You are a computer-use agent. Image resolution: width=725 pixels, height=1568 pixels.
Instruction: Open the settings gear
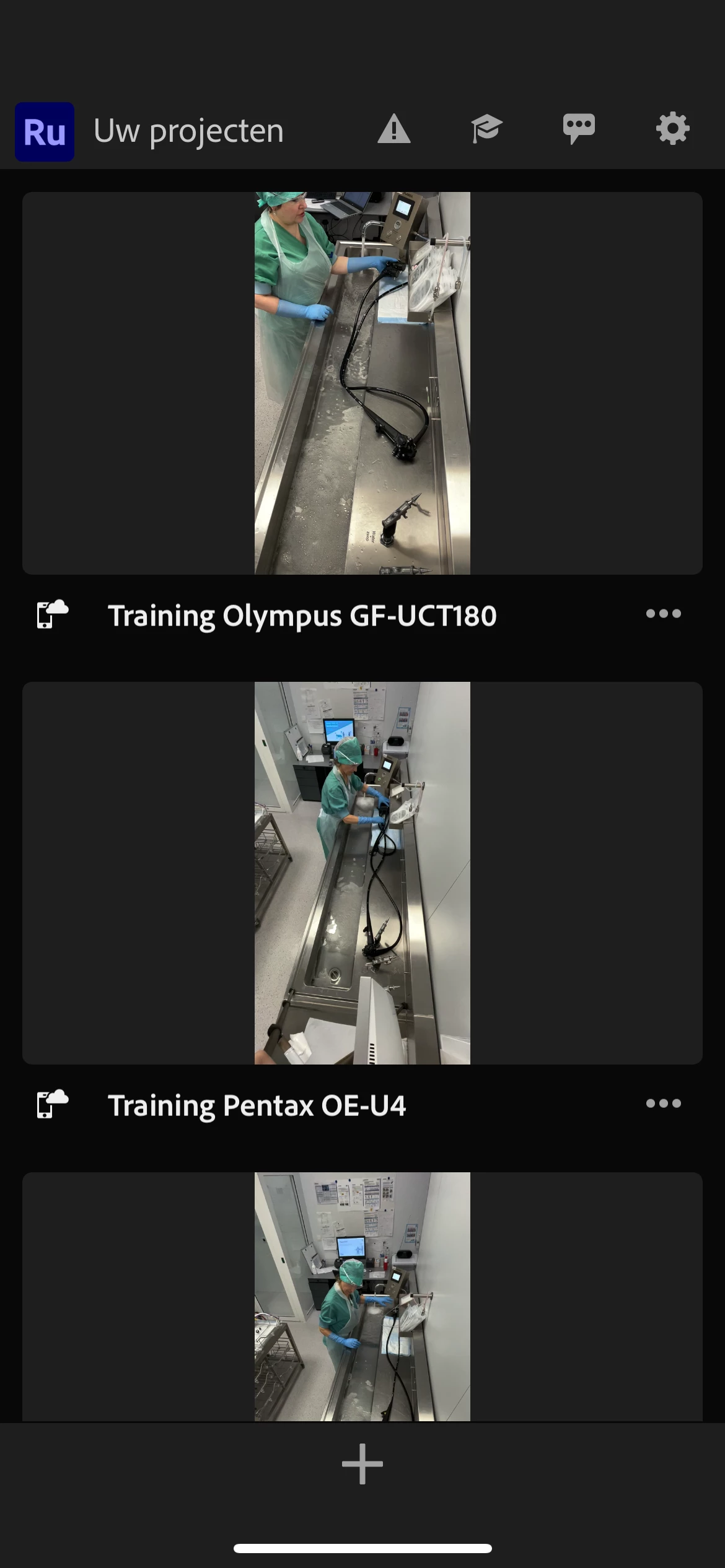(672, 129)
